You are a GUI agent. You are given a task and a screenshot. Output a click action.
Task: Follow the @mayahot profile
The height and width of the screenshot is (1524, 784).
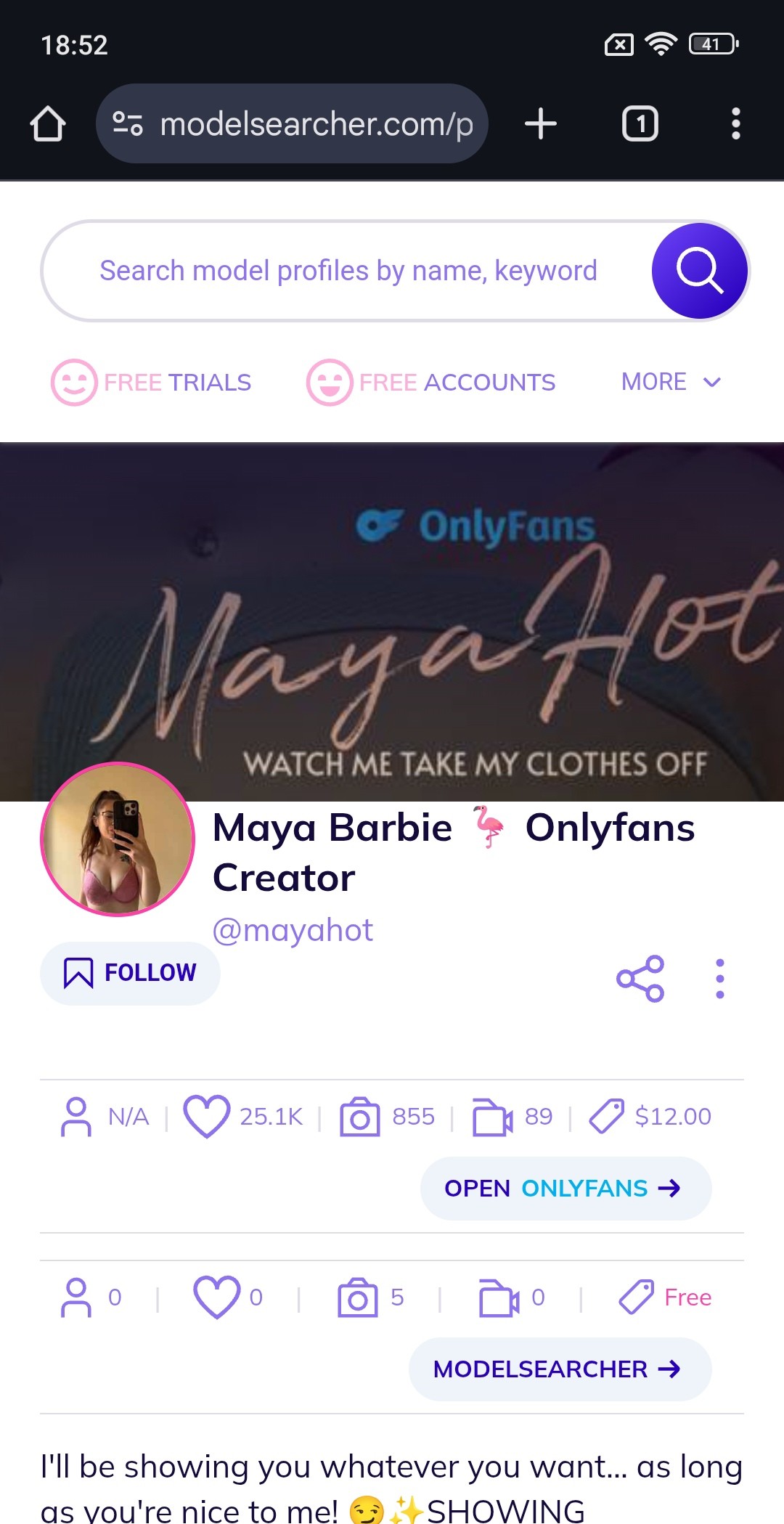[130, 973]
